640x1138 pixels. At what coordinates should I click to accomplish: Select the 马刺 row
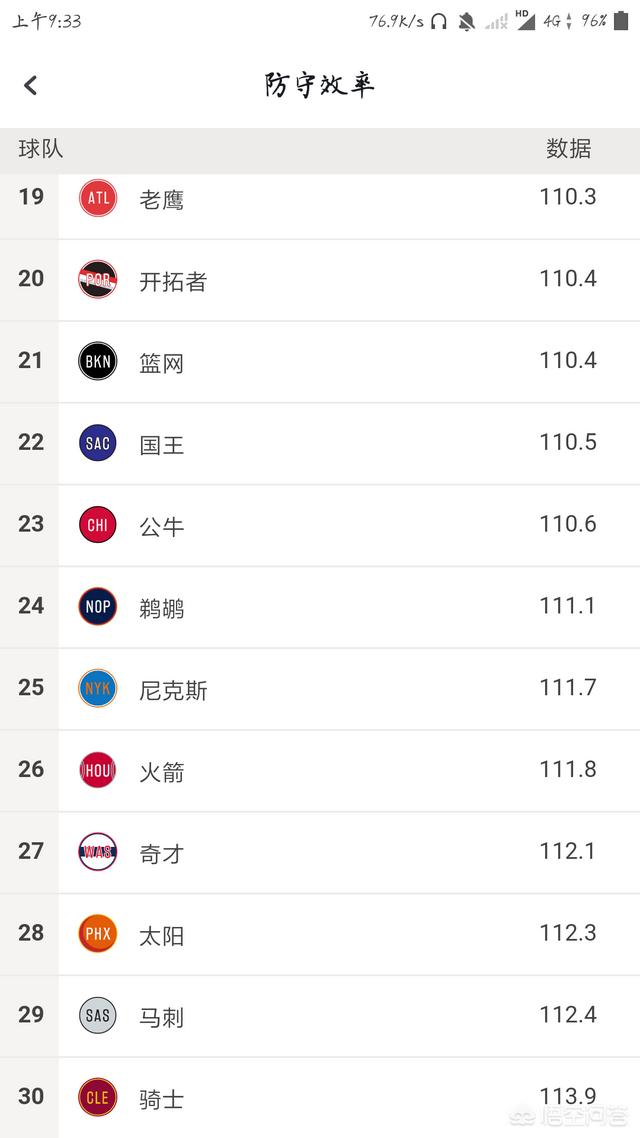click(x=320, y=1016)
